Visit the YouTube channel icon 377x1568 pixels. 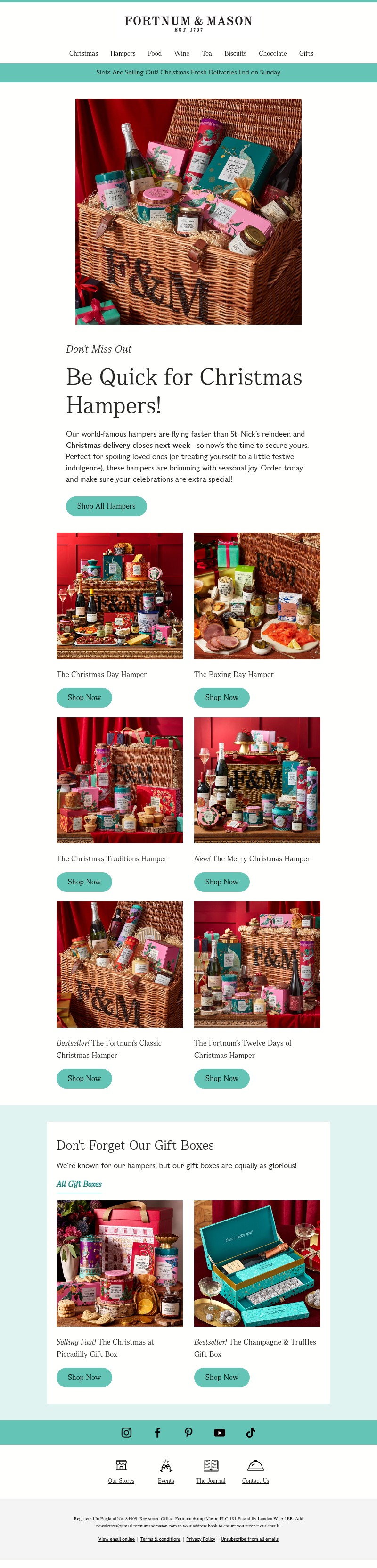point(220,1433)
